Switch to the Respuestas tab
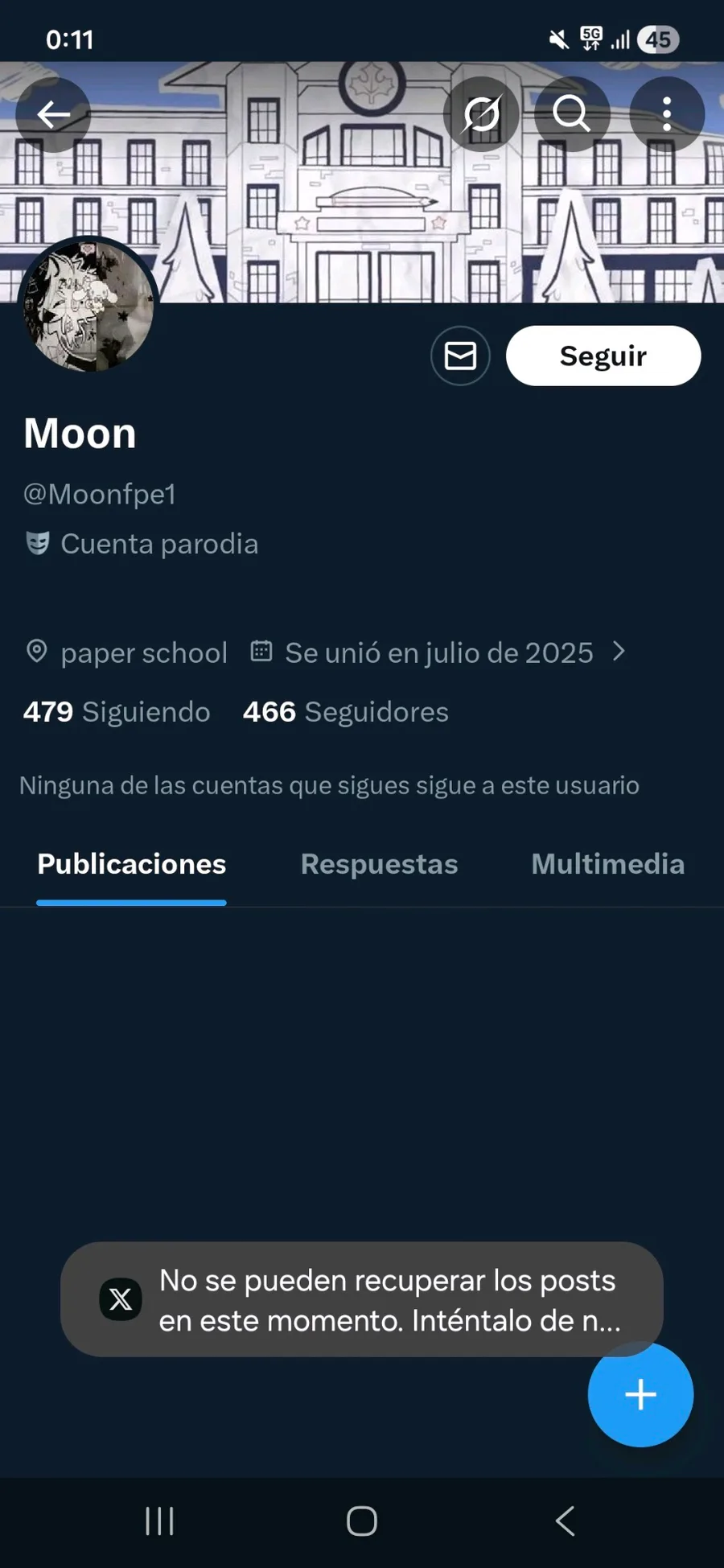Screen dimensions: 724x1568 [x=379, y=864]
